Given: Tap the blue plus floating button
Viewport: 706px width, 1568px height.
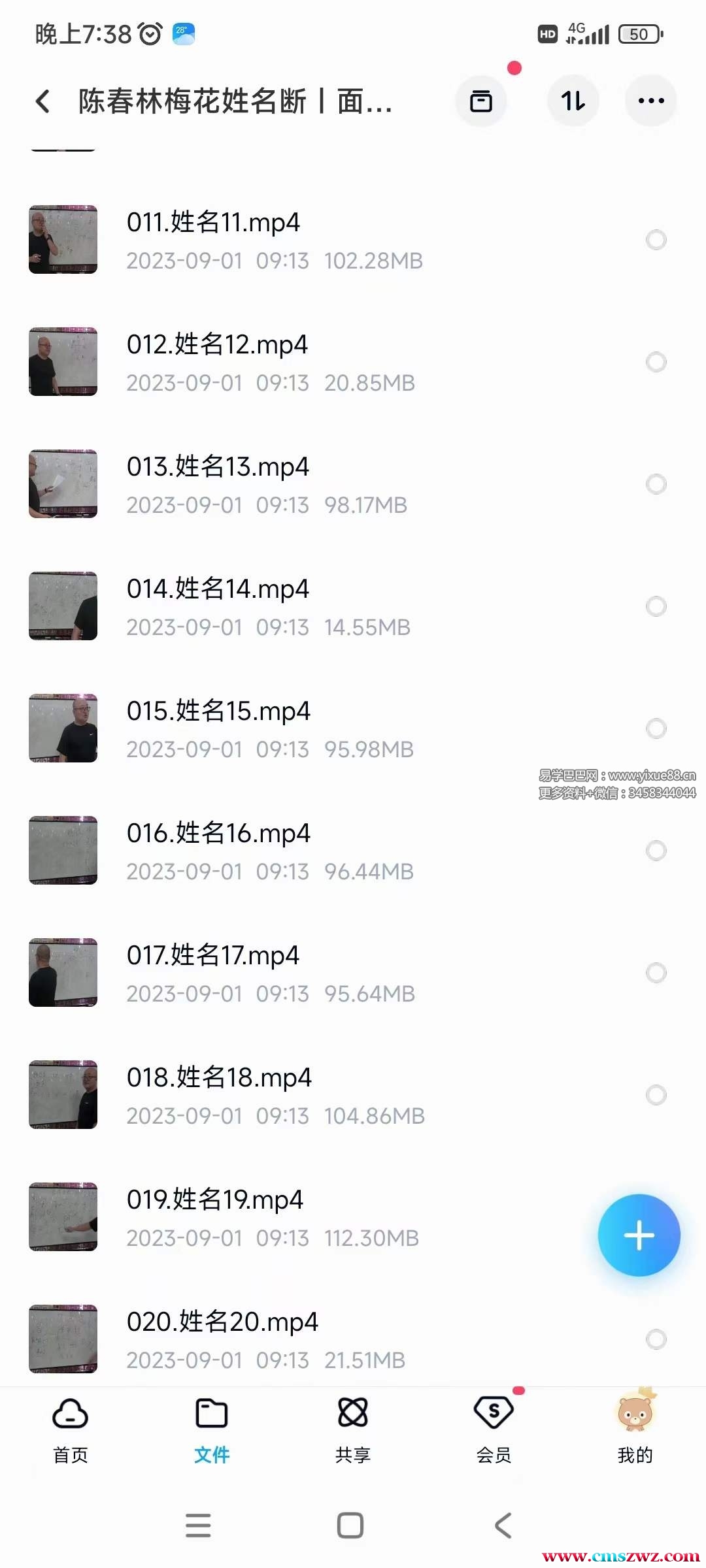Looking at the screenshot, I should (x=639, y=1235).
